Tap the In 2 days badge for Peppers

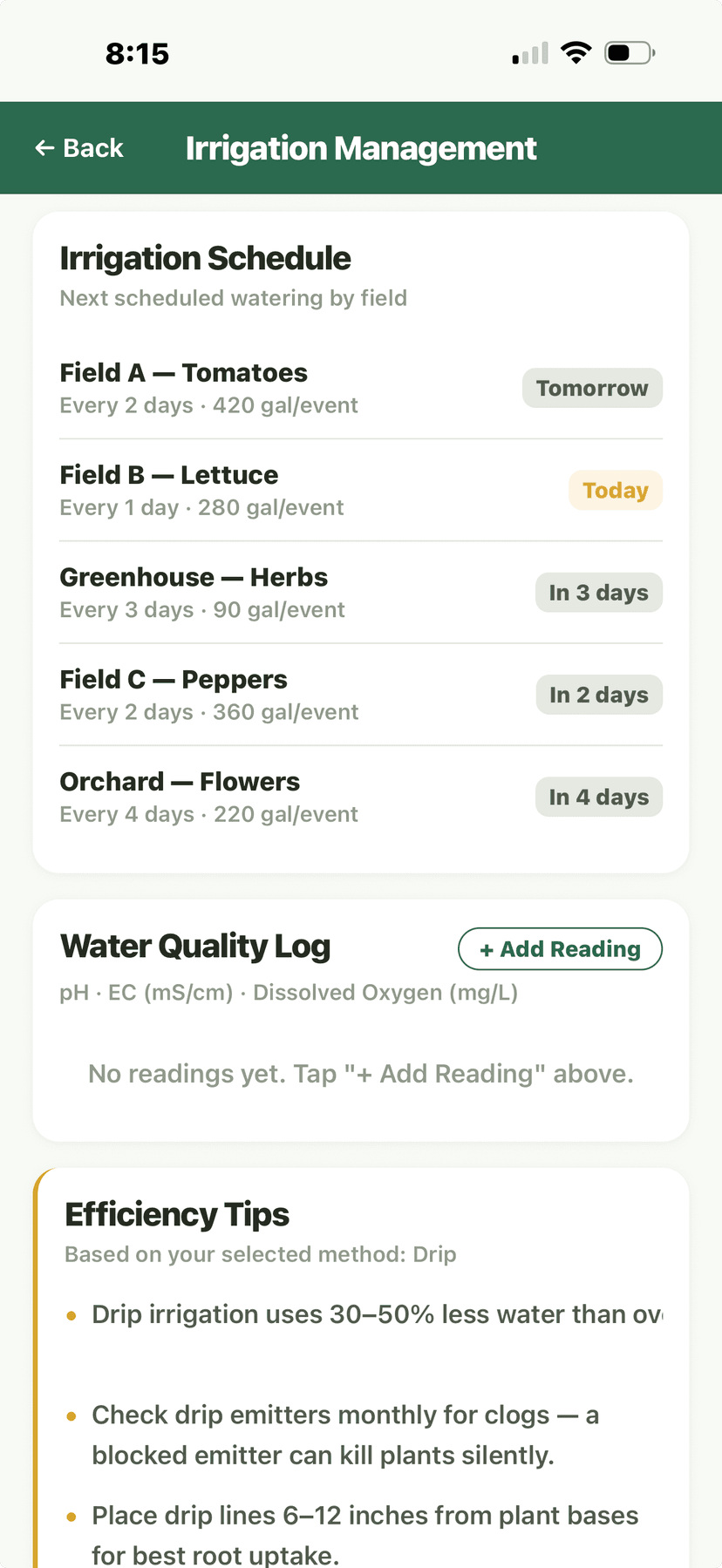click(599, 695)
